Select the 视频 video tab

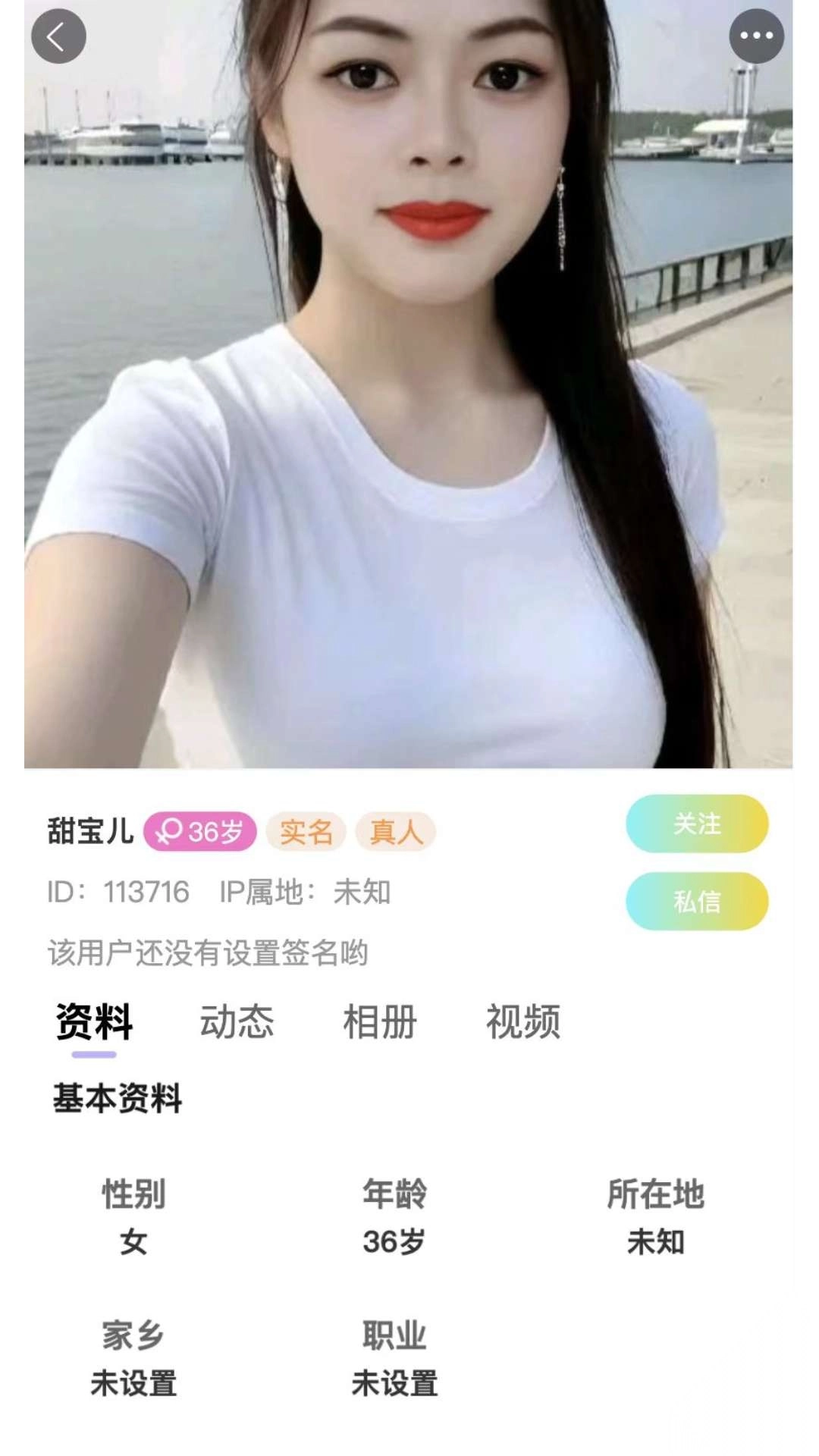tap(522, 1021)
